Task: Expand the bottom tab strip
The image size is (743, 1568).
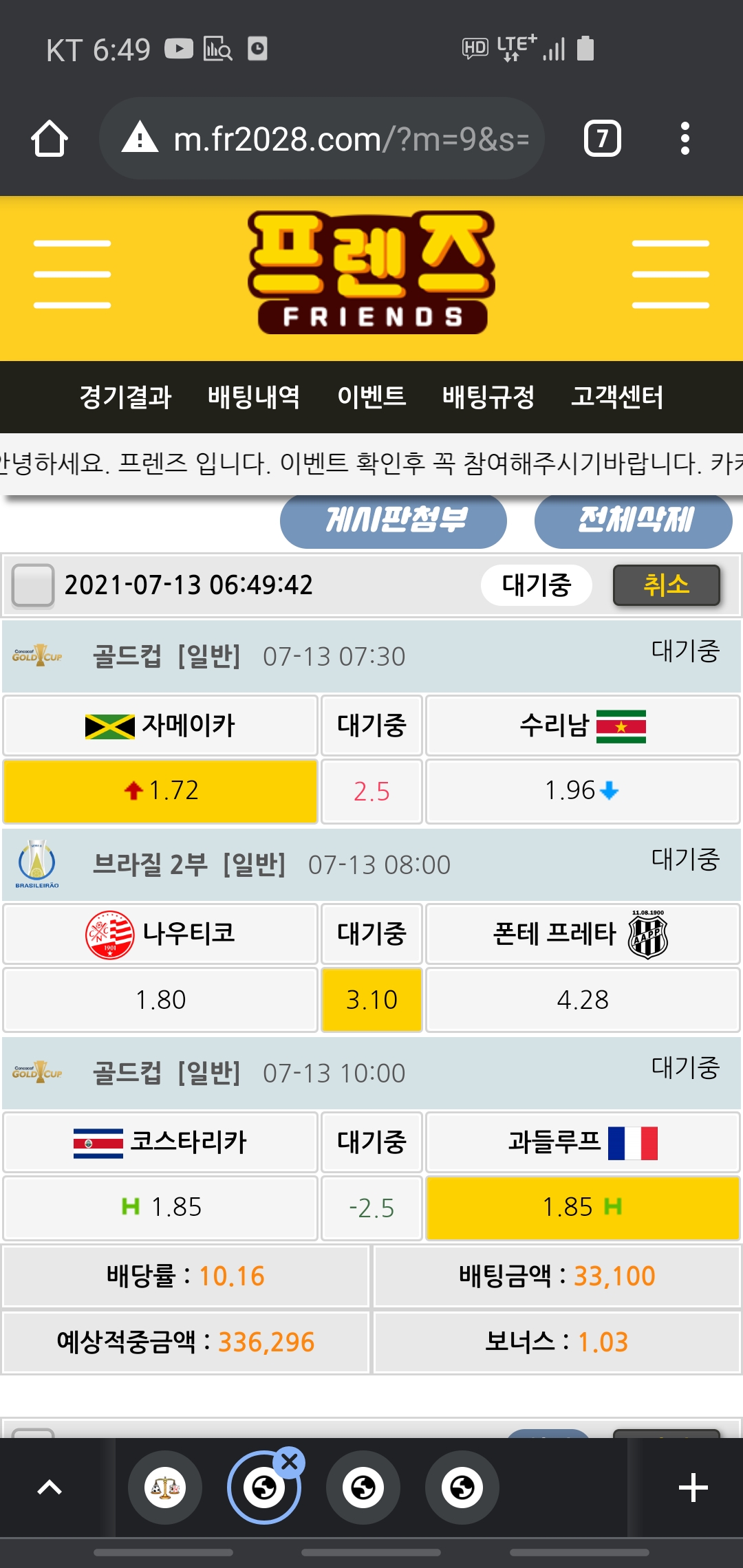Action: coord(50,1488)
